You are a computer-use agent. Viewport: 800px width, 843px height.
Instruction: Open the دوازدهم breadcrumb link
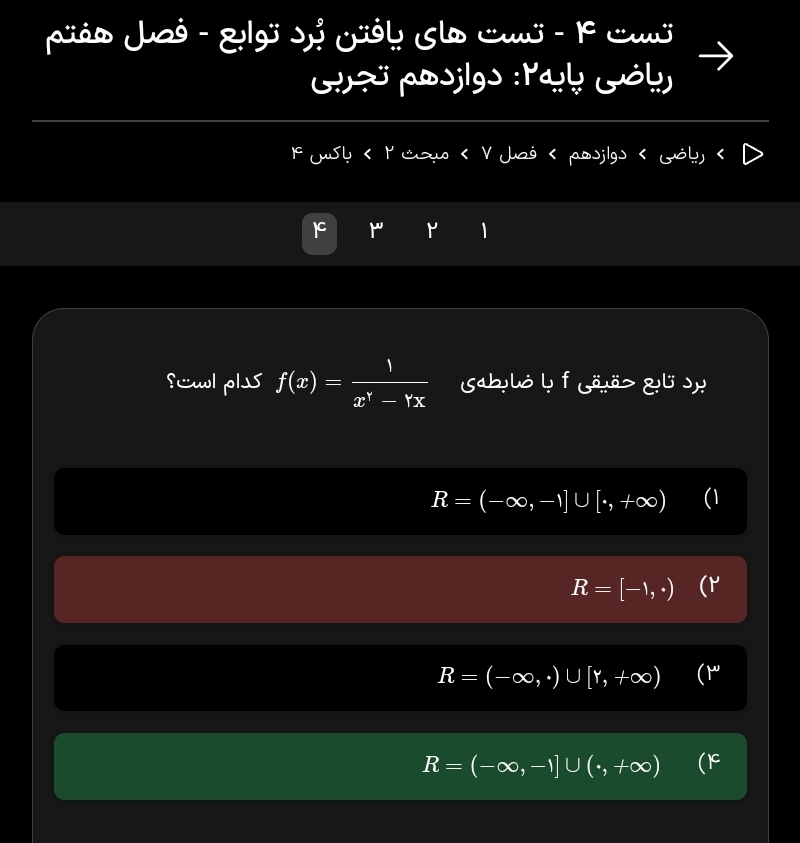coord(597,154)
